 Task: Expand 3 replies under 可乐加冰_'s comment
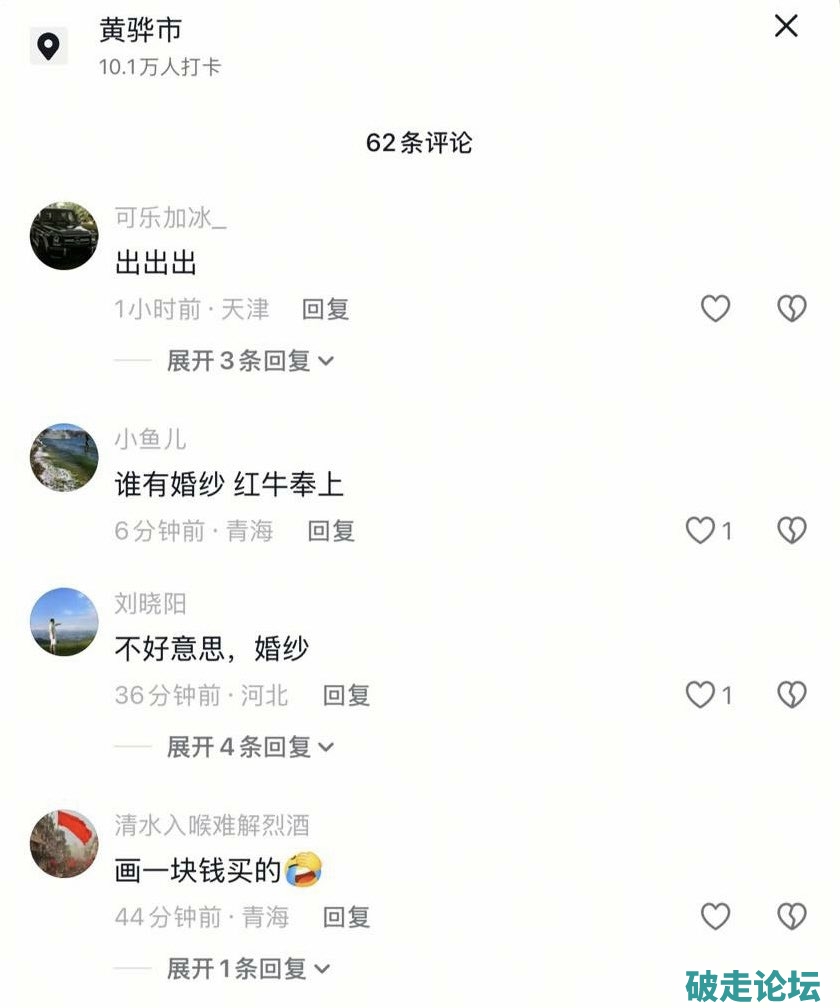pyautogui.click(x=249, y=361)
